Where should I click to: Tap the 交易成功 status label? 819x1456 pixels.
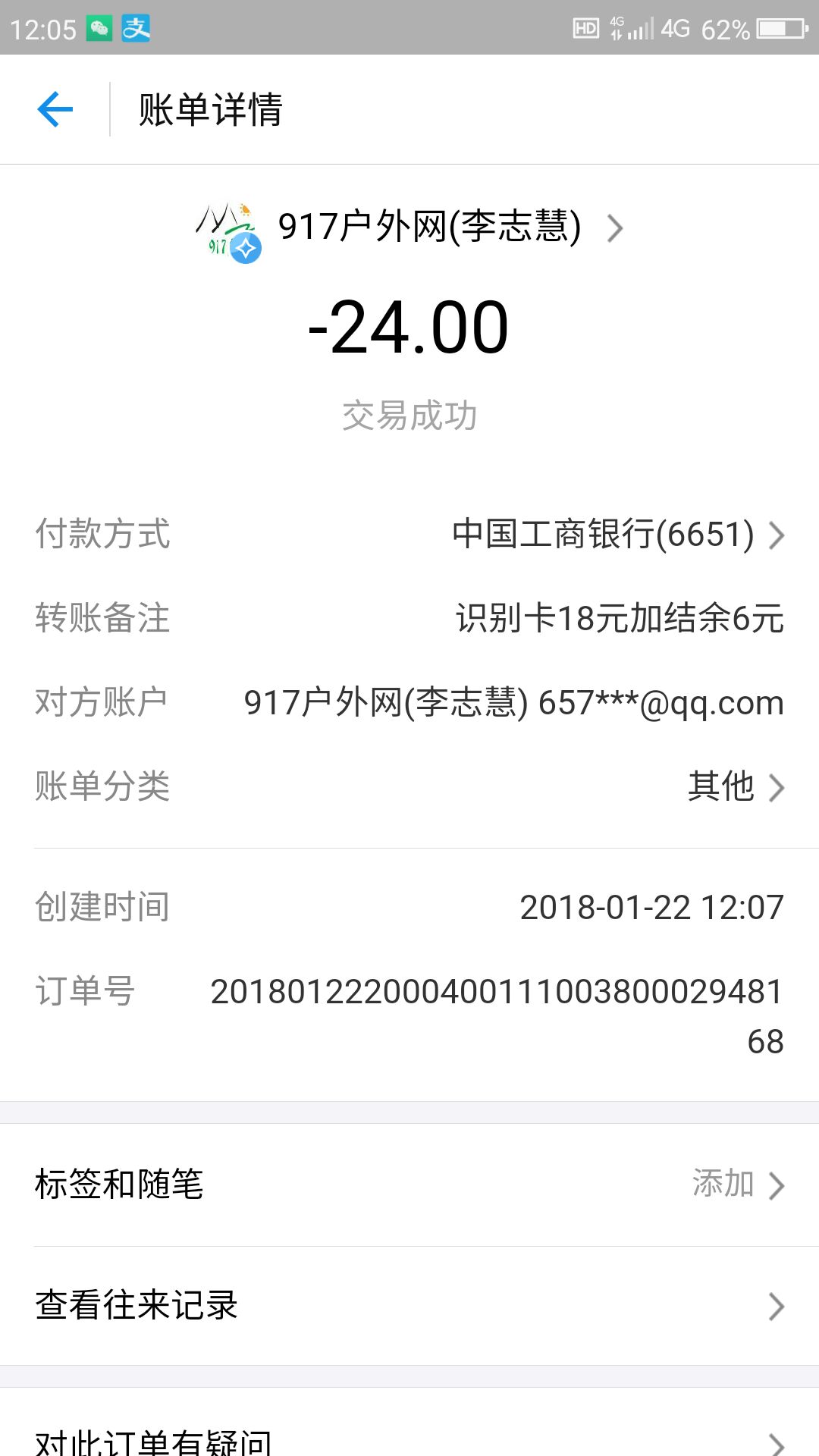point(409,413)
